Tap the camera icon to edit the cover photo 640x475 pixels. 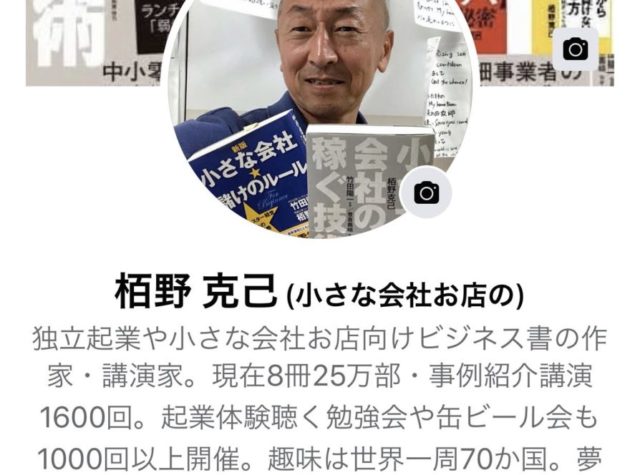tap(575, 48)
